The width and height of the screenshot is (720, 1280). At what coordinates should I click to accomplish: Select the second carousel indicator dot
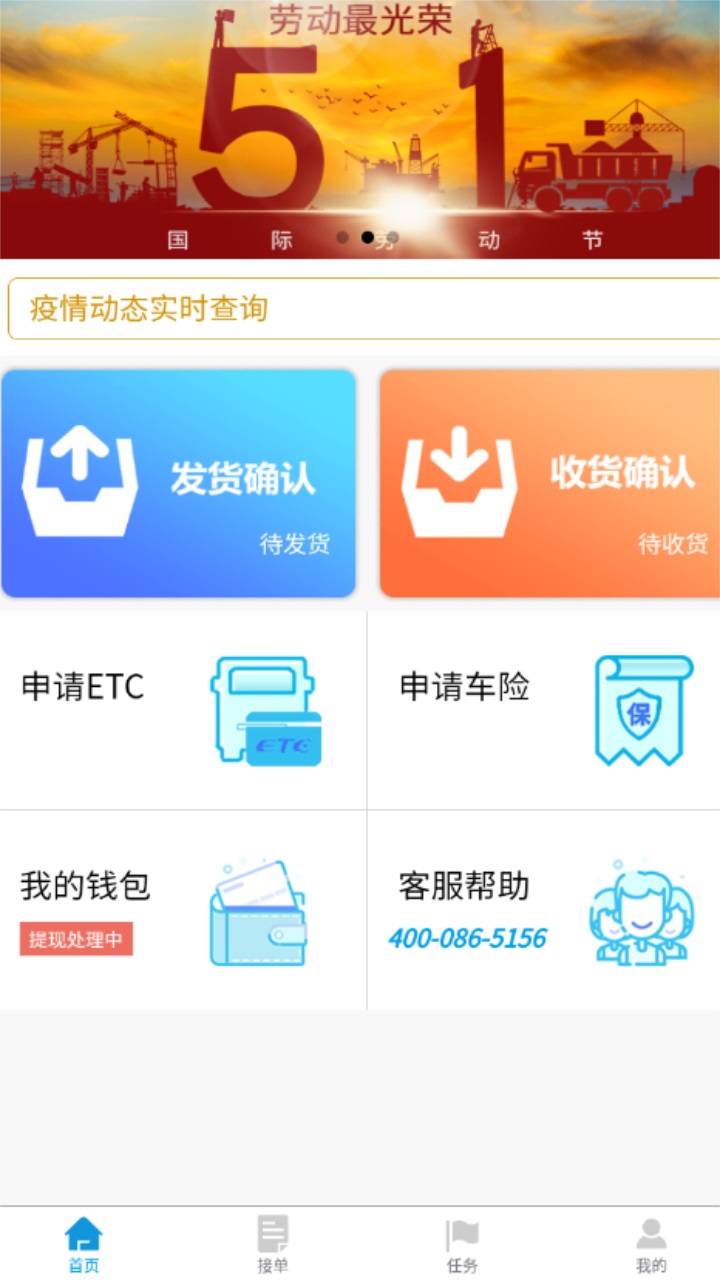tap(365, 238)
